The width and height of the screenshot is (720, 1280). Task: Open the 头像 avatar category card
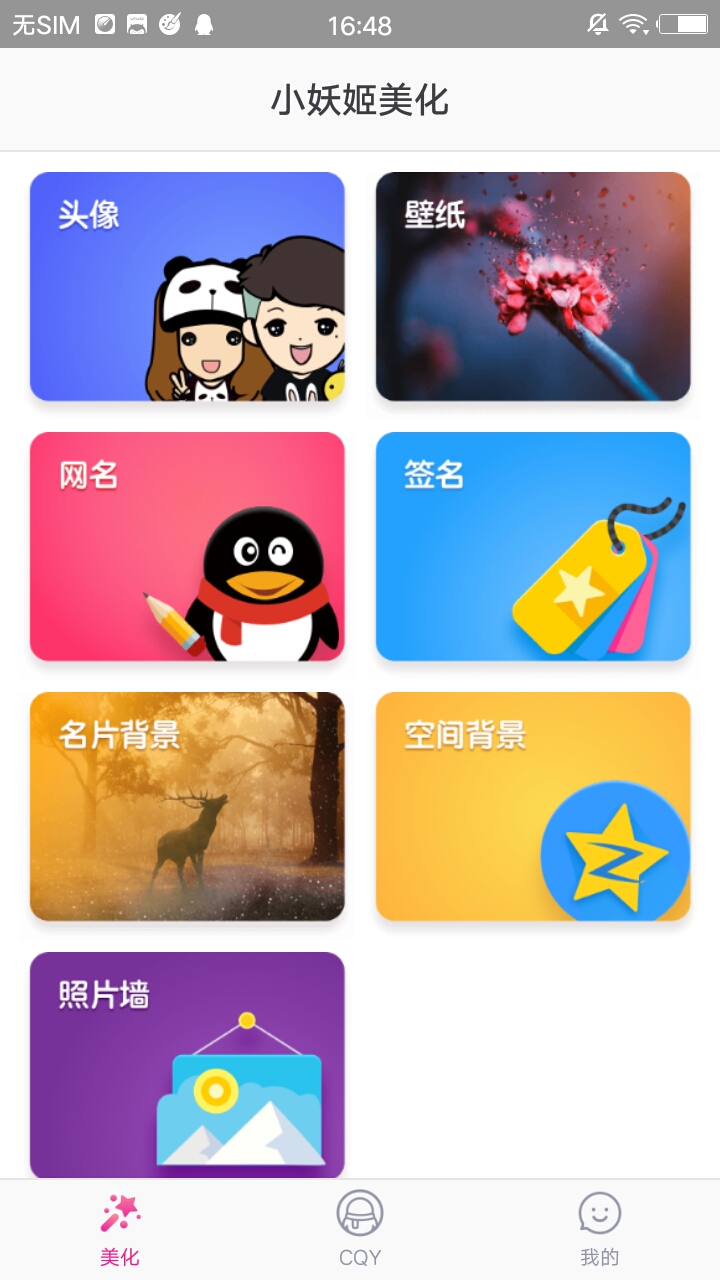(x=187, y=287)
